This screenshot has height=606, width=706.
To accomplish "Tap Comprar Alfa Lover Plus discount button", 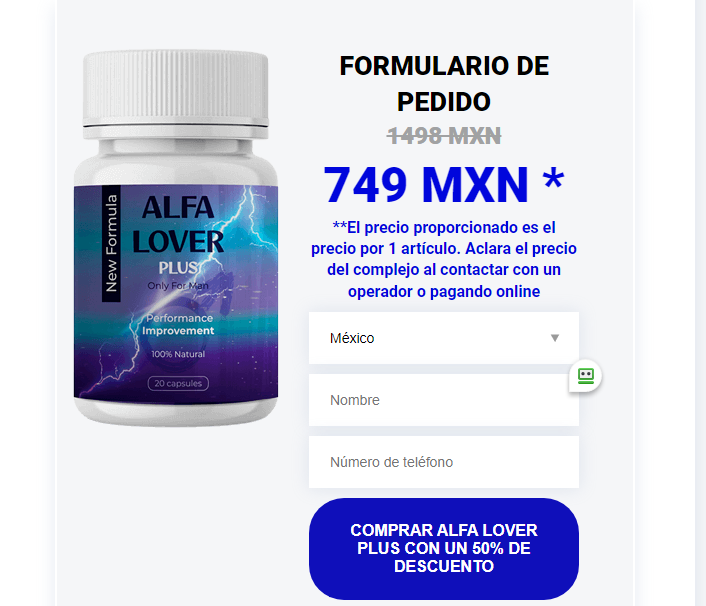I will [x=443, y=548].
